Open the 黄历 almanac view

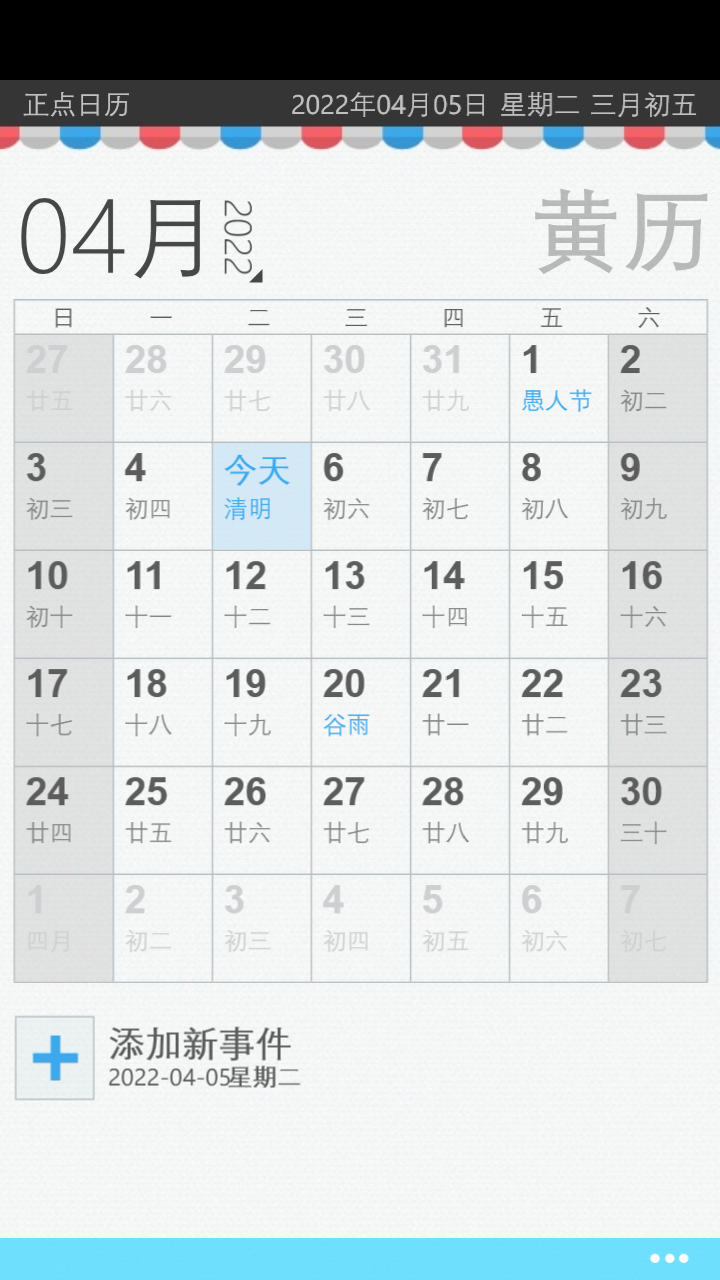[x=622, y=233]
